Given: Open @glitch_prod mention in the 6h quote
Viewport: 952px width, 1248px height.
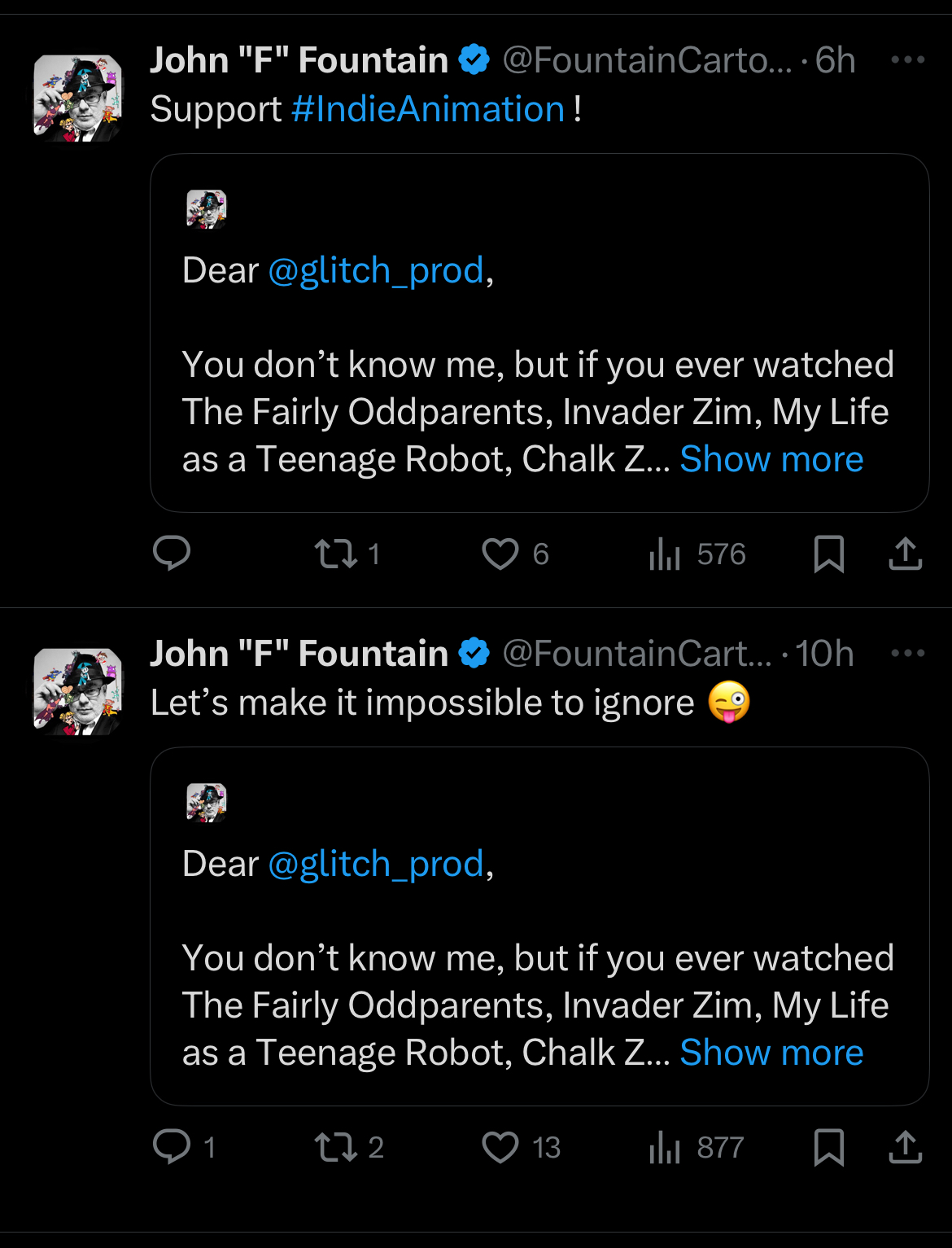Looking at the screenshot, I should point(376,270).
